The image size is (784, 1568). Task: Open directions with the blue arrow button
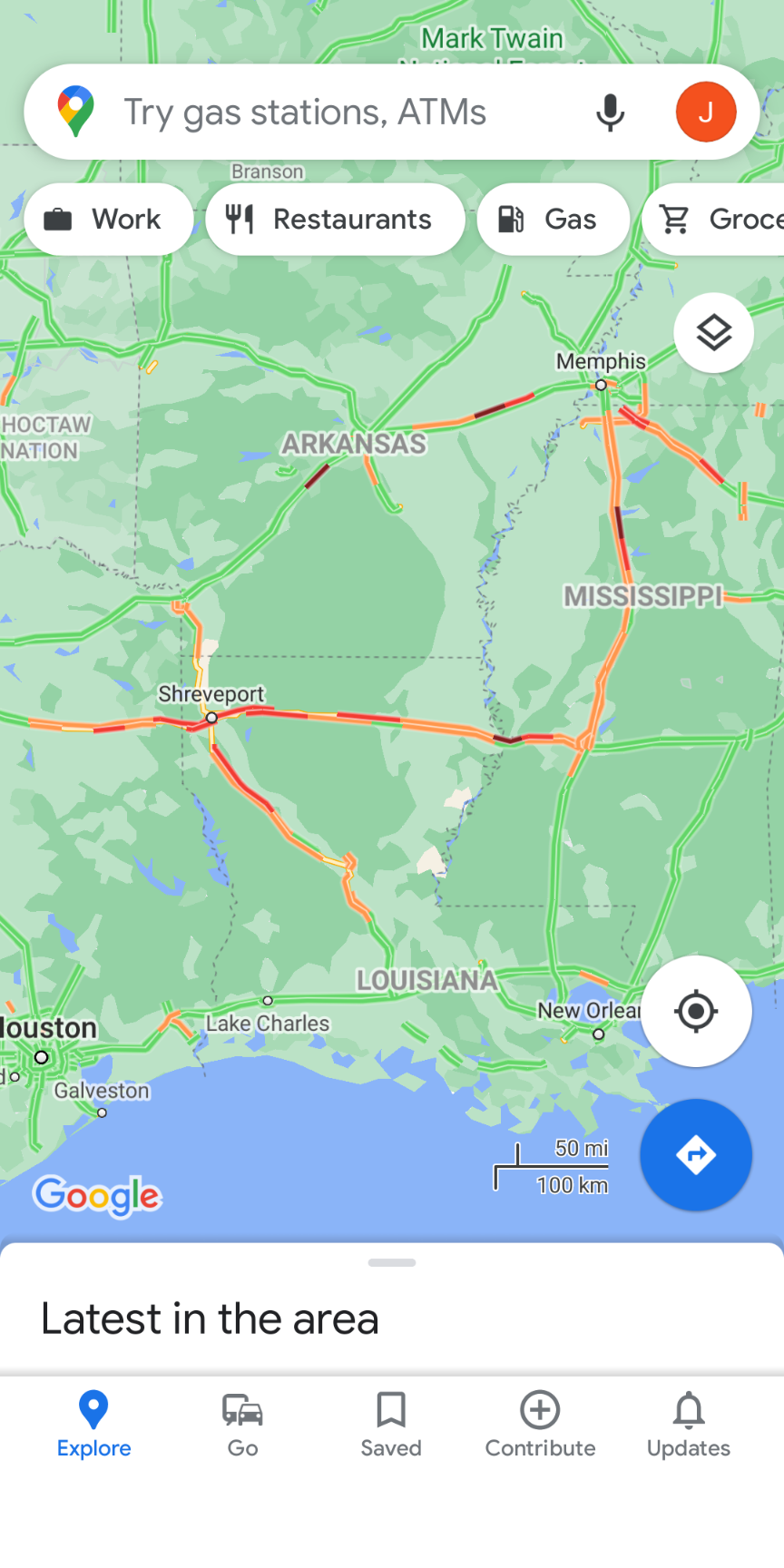click(x=696, y=1154)
